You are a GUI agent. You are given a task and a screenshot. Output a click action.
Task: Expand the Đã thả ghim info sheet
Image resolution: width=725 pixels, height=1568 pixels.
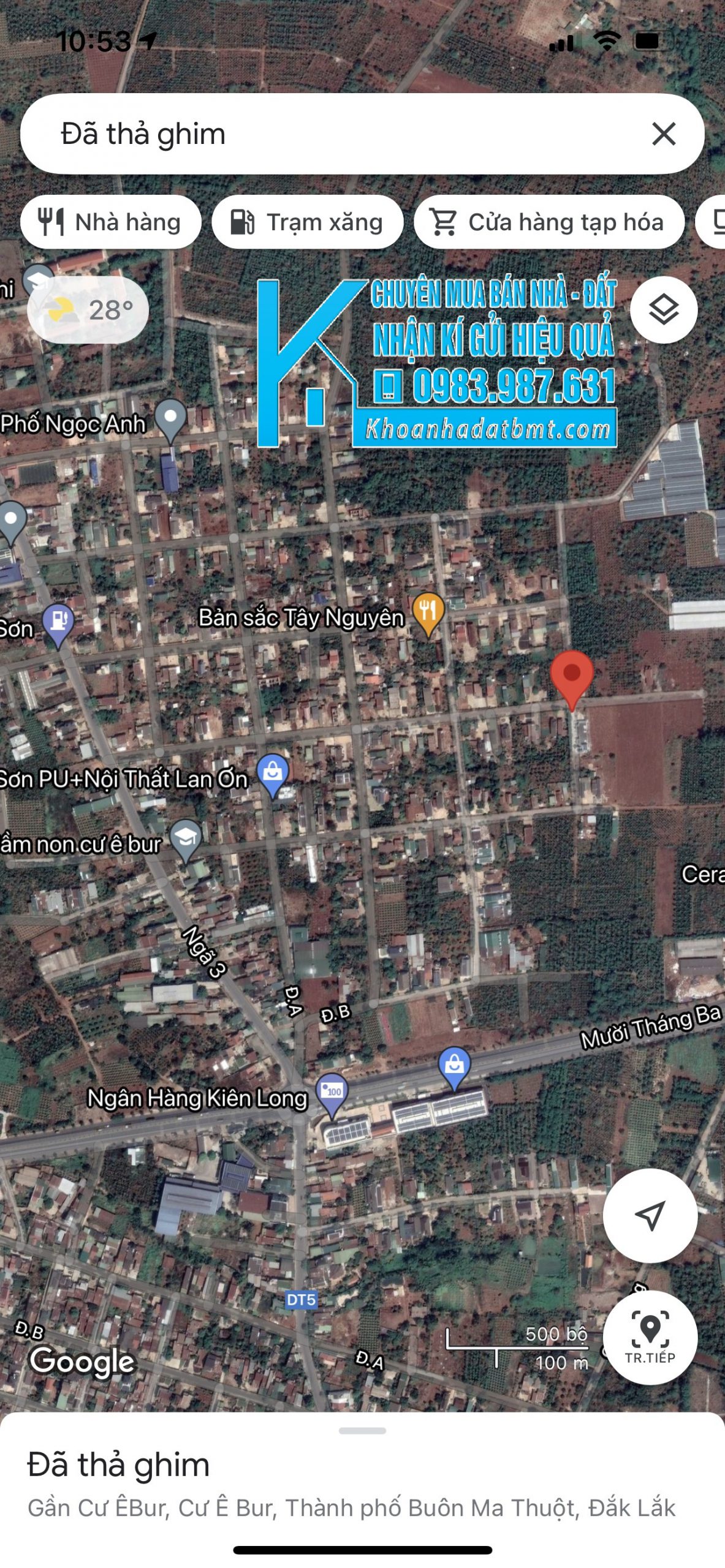point(362,1431)
